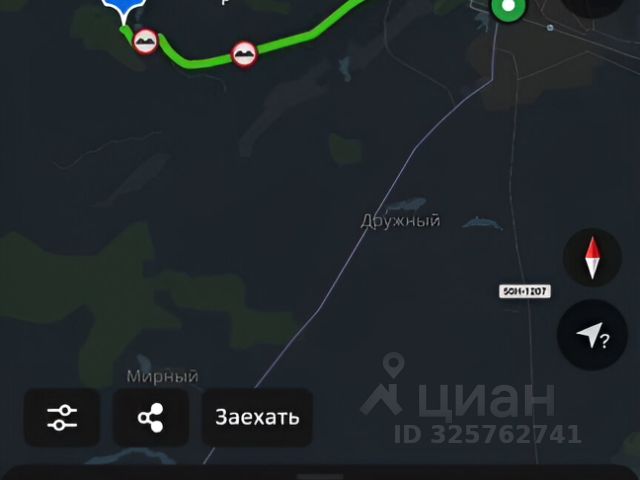Viewport: 640px width, 480px height.
Task: Open the route settings sliders button
Action: coord(62,417)
